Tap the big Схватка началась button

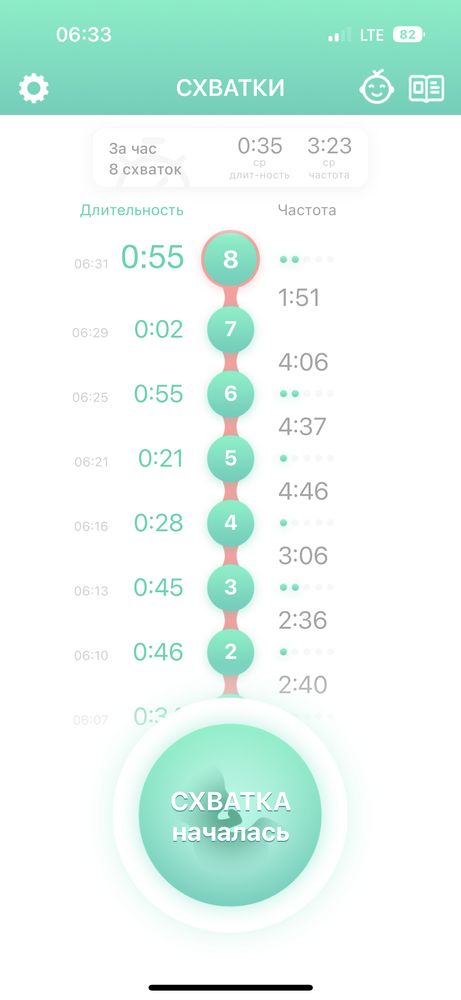point(230,816)
